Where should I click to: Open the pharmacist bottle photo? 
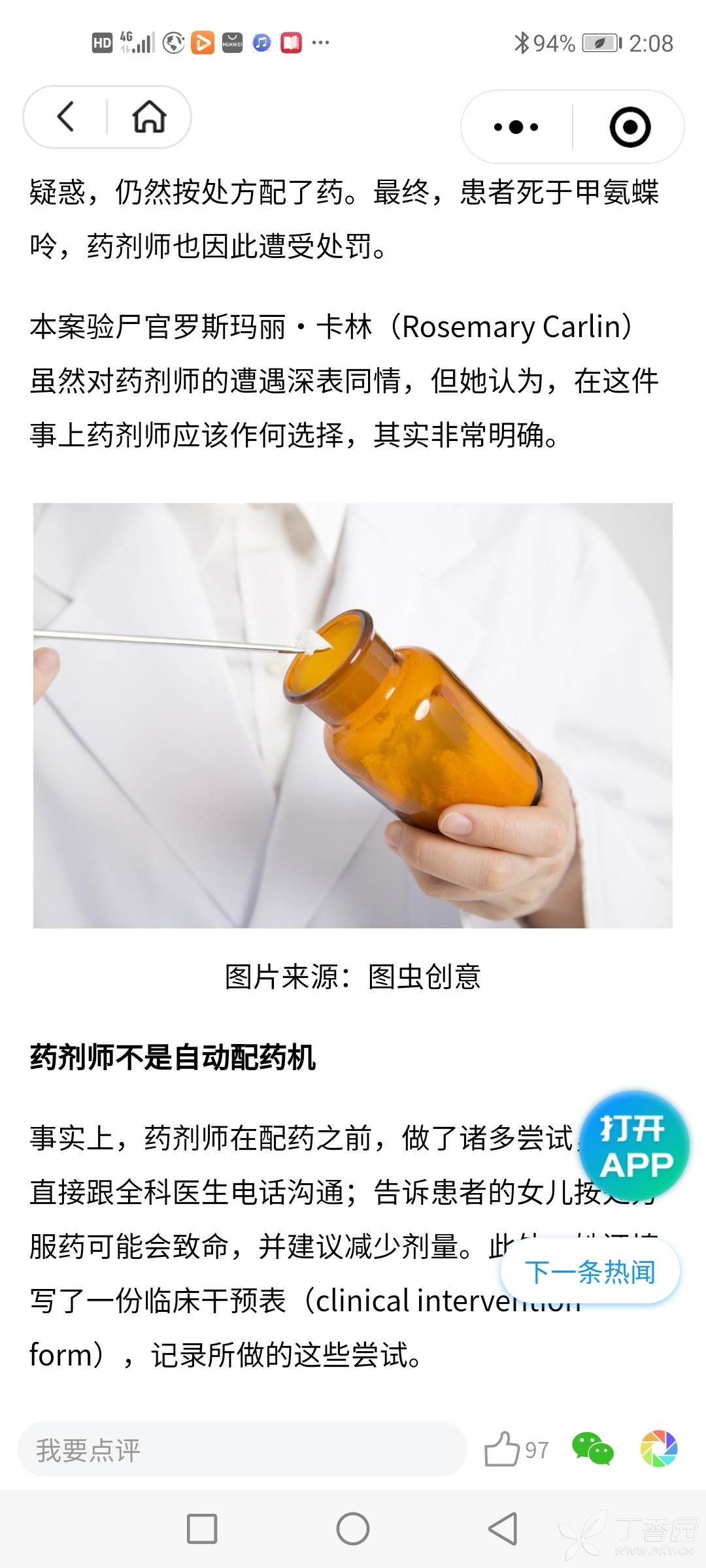(353, 715)
